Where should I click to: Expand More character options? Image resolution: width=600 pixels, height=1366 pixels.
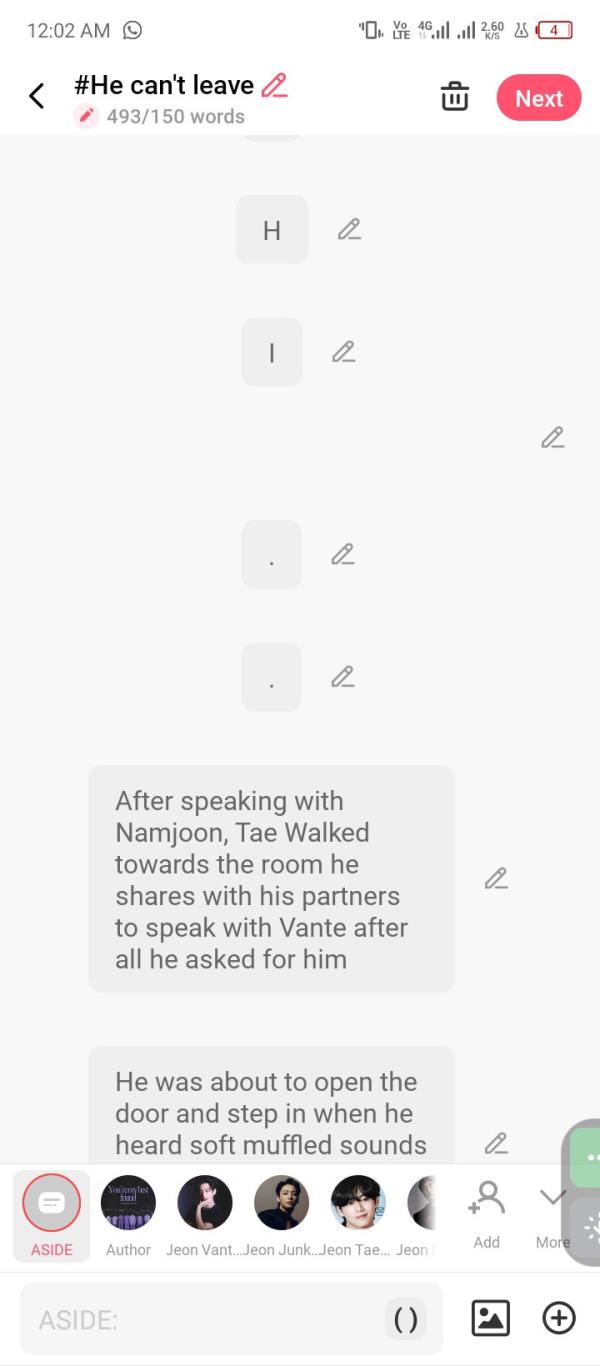point(552,1212)
